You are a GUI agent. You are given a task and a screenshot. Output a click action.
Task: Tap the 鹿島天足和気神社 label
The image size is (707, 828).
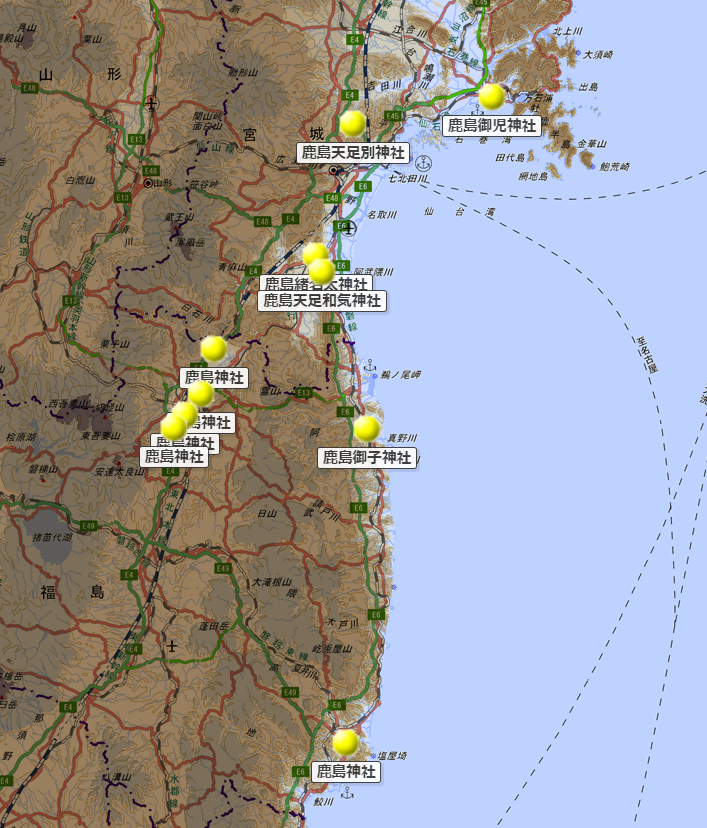[322, 300]
